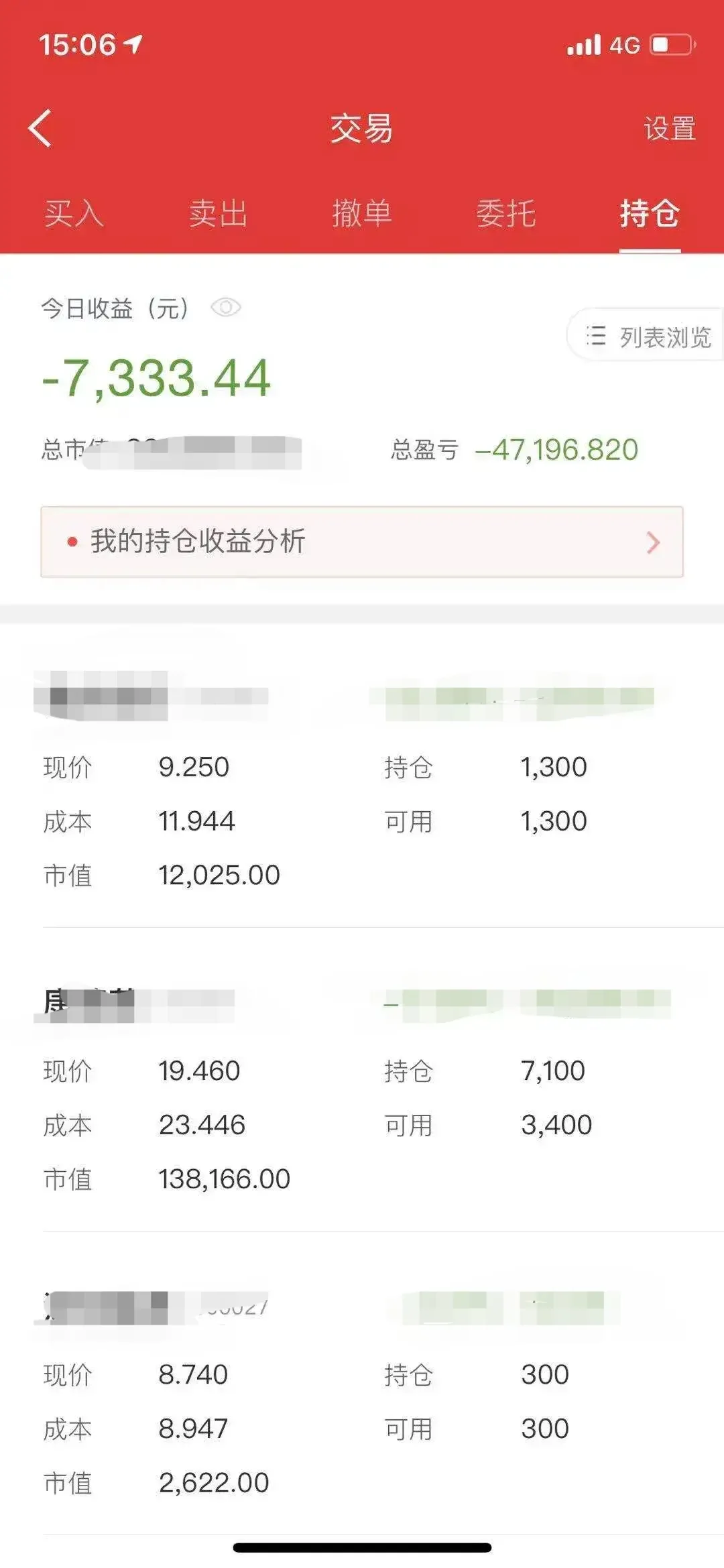Image resolution: width=724 pixels, height=1568 pixels.
Task: Hide today's earnings with the eye icon
Action: tap(226, 308)
